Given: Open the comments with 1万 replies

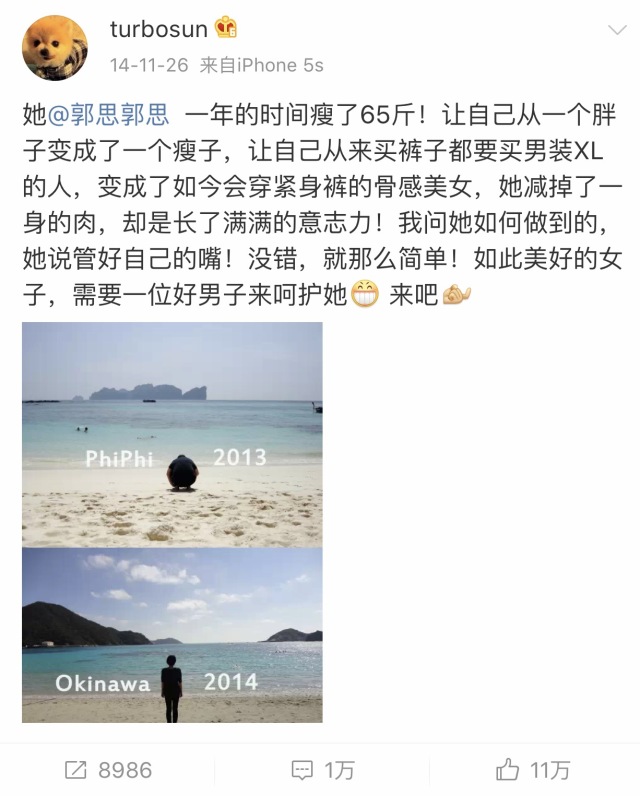Looking at the screenshot, I should pos(321,770).
